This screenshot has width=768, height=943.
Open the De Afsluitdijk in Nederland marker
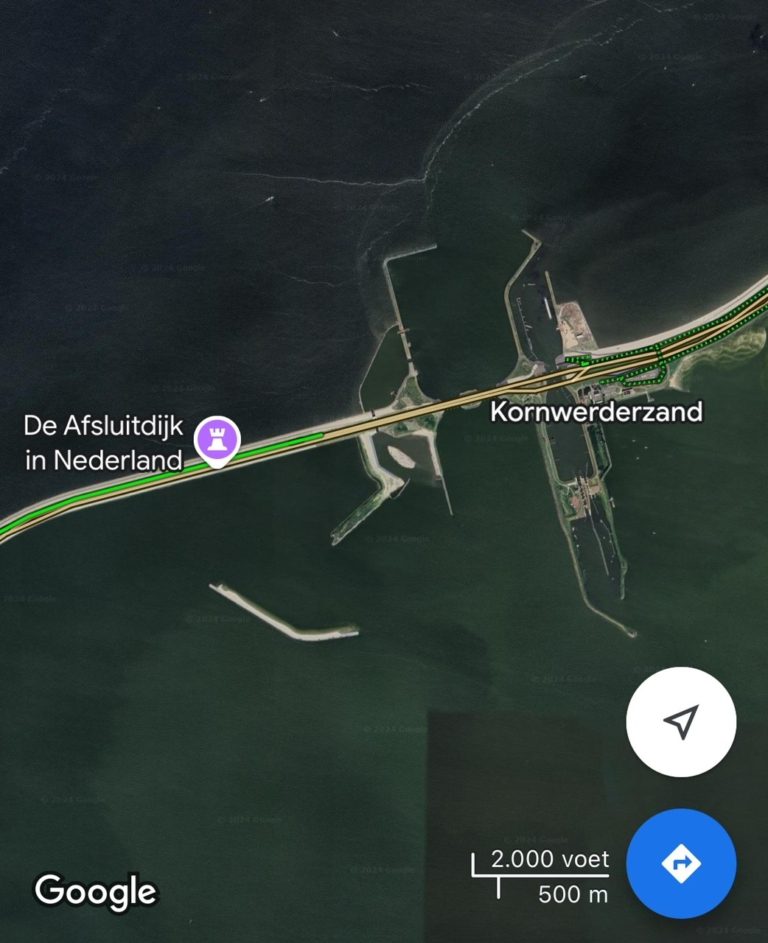[217, 440]
